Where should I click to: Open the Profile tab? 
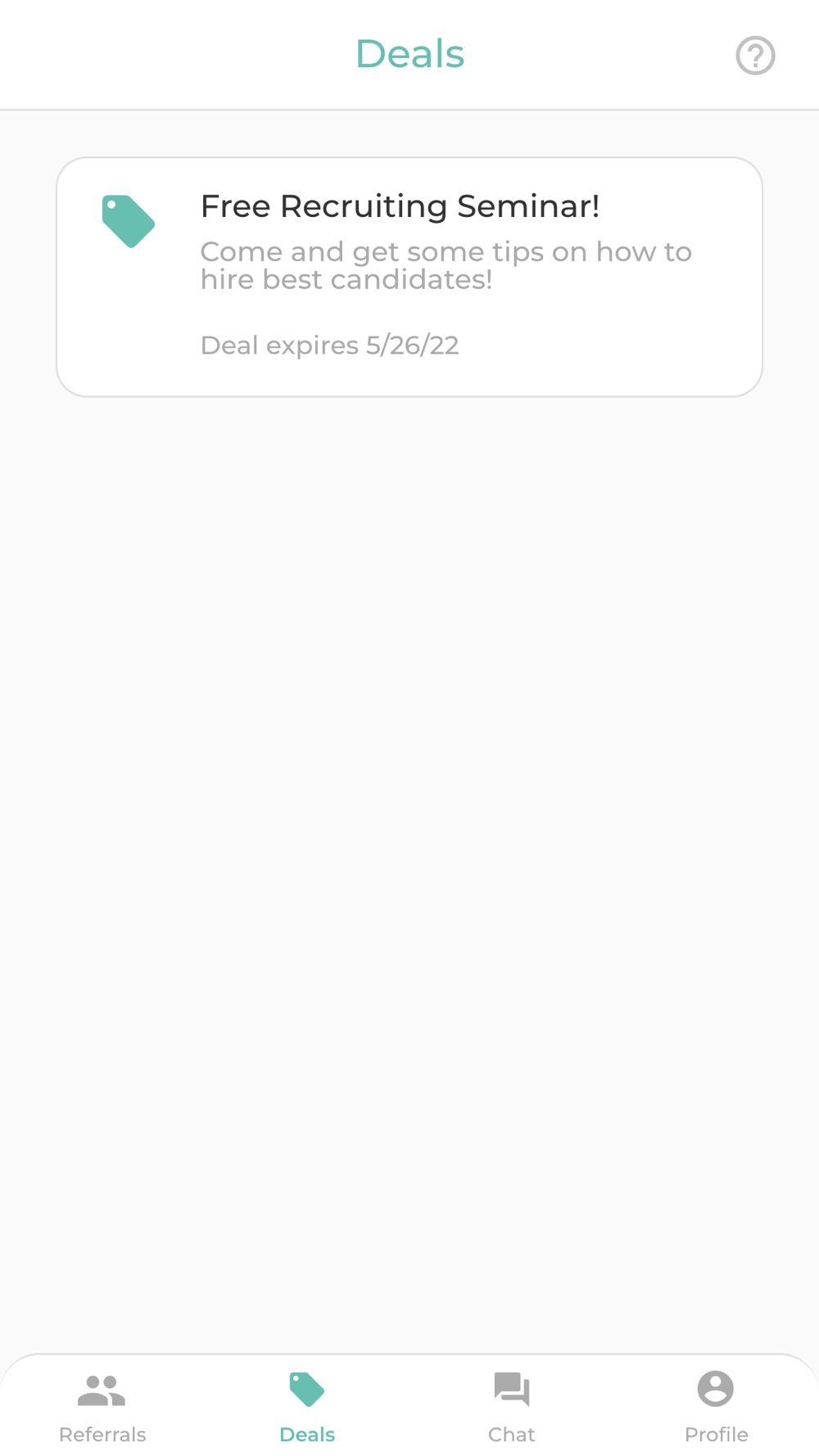(716, 1409)
